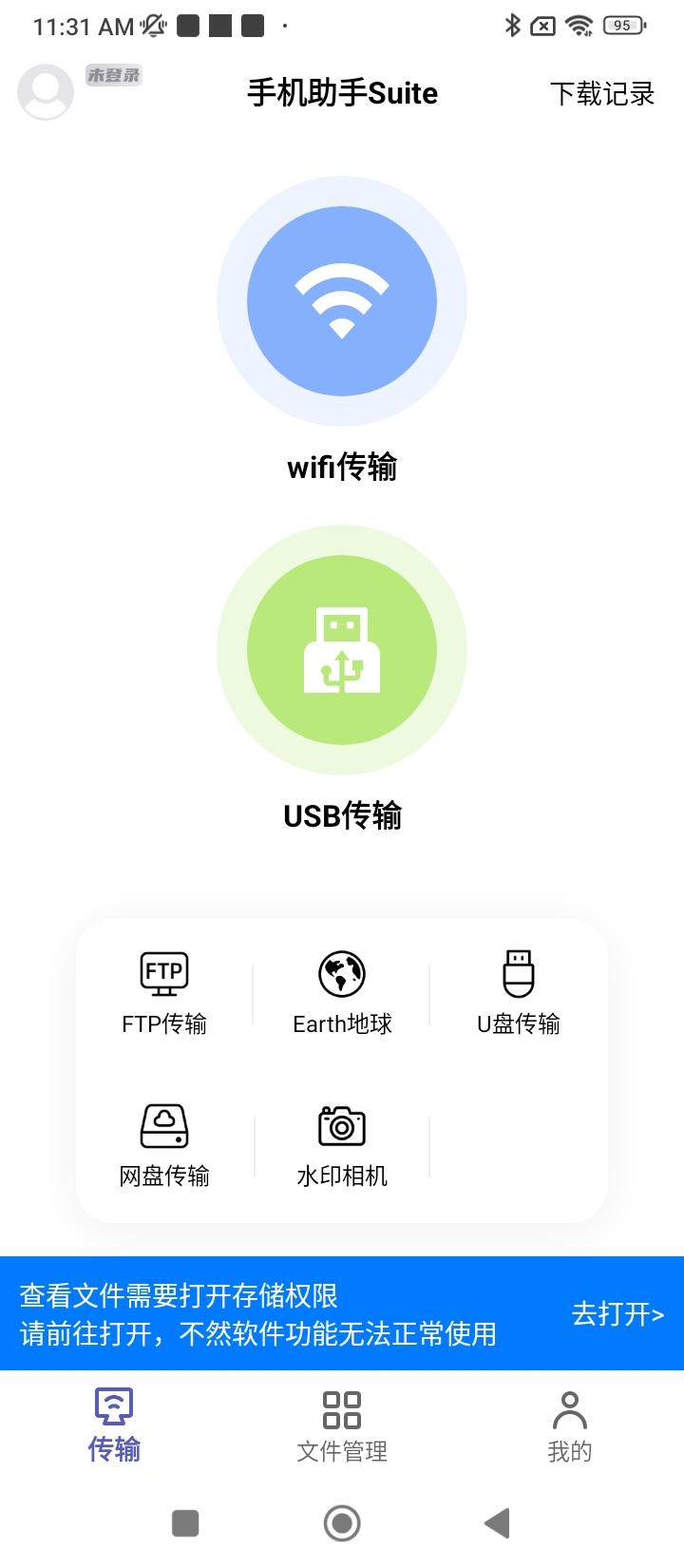684x1568 pixels.
Task: Open Earth地球 globe icon
Action: click(342, 973)
